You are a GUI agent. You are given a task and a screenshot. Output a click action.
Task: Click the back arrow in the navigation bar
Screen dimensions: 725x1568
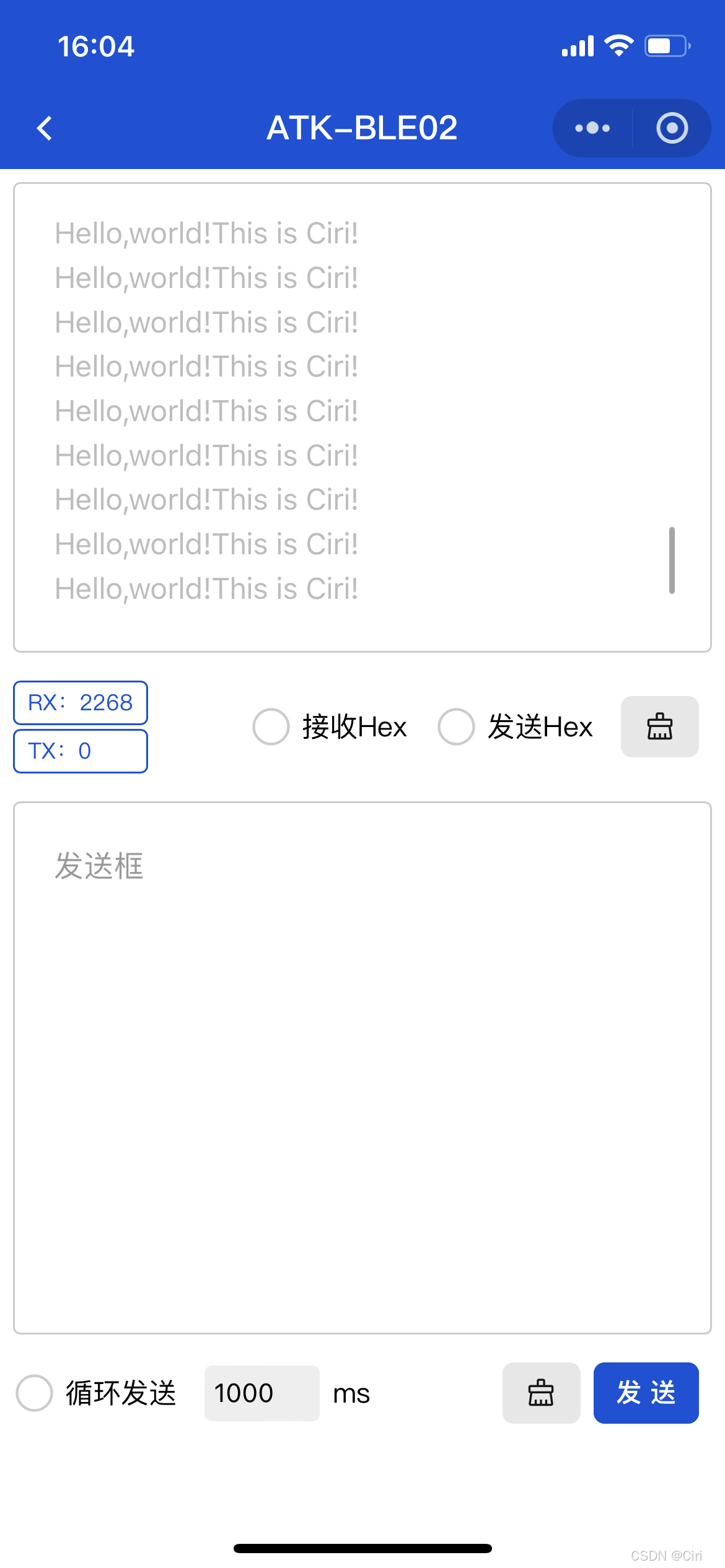pyautogui.click(x=44, y=128)
